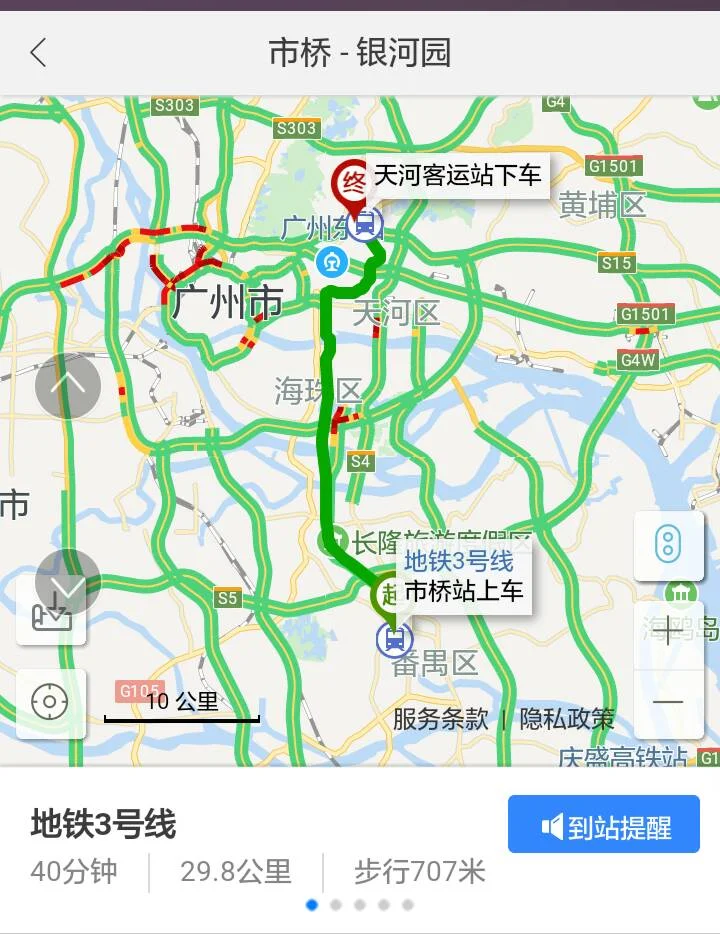Tap the 天河客运站下车 label bubble
This screenshot has height=934, width=720.
[x=460, y=176]
